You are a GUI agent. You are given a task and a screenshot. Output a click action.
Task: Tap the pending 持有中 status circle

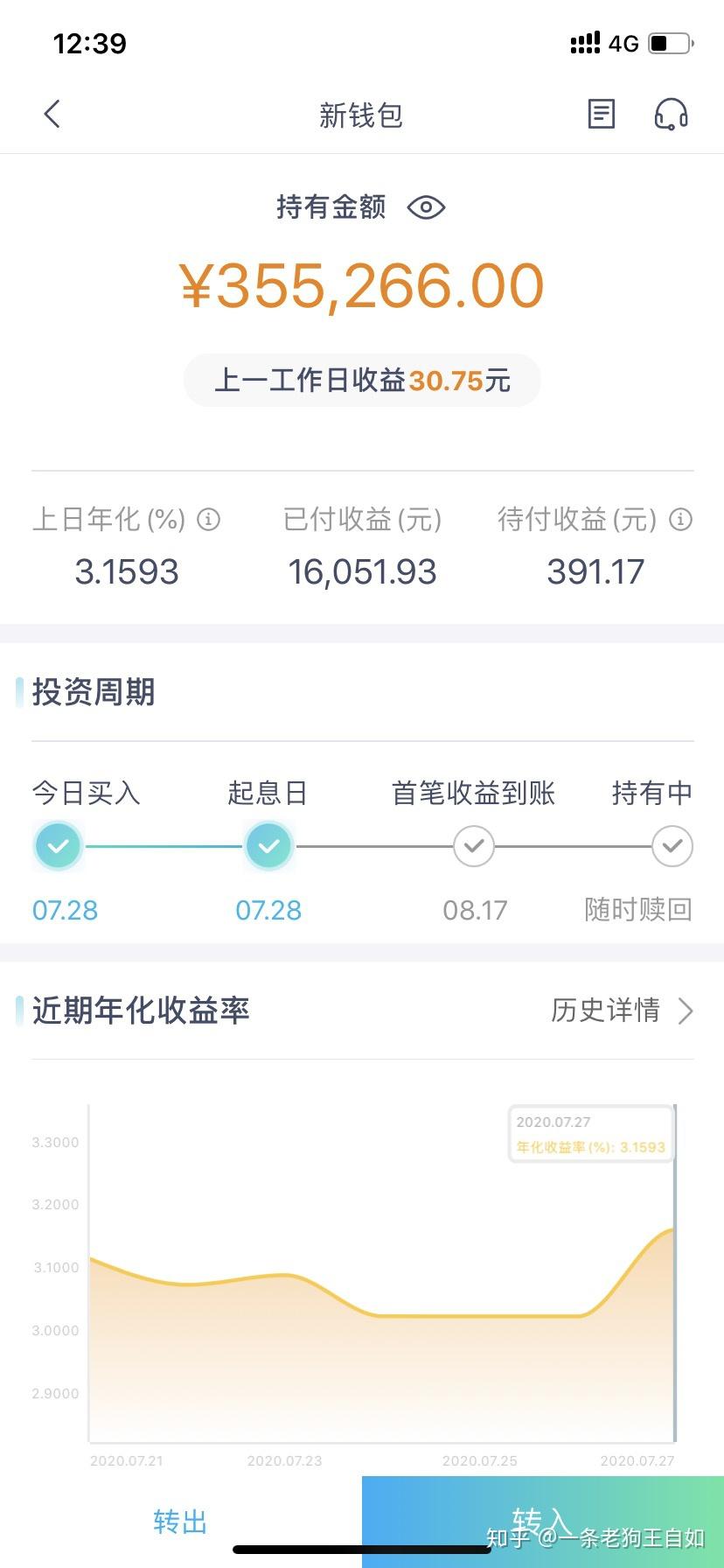click(x=671, y=845)
